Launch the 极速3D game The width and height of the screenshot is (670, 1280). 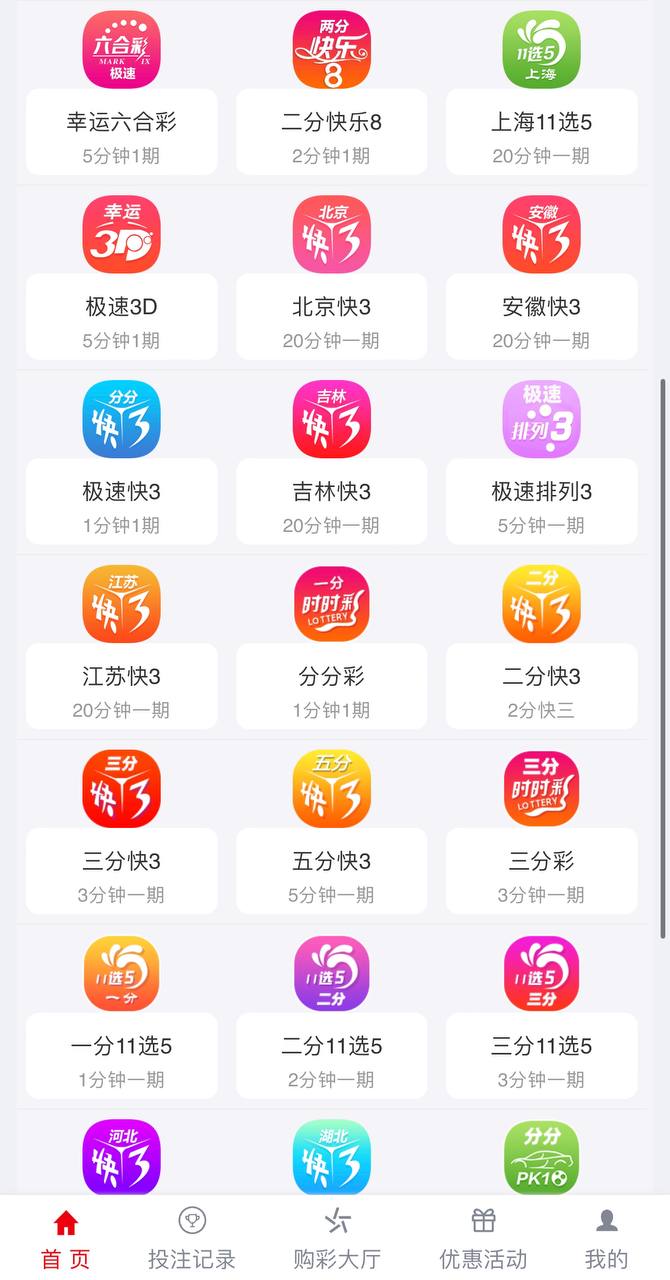coord(121,307)
